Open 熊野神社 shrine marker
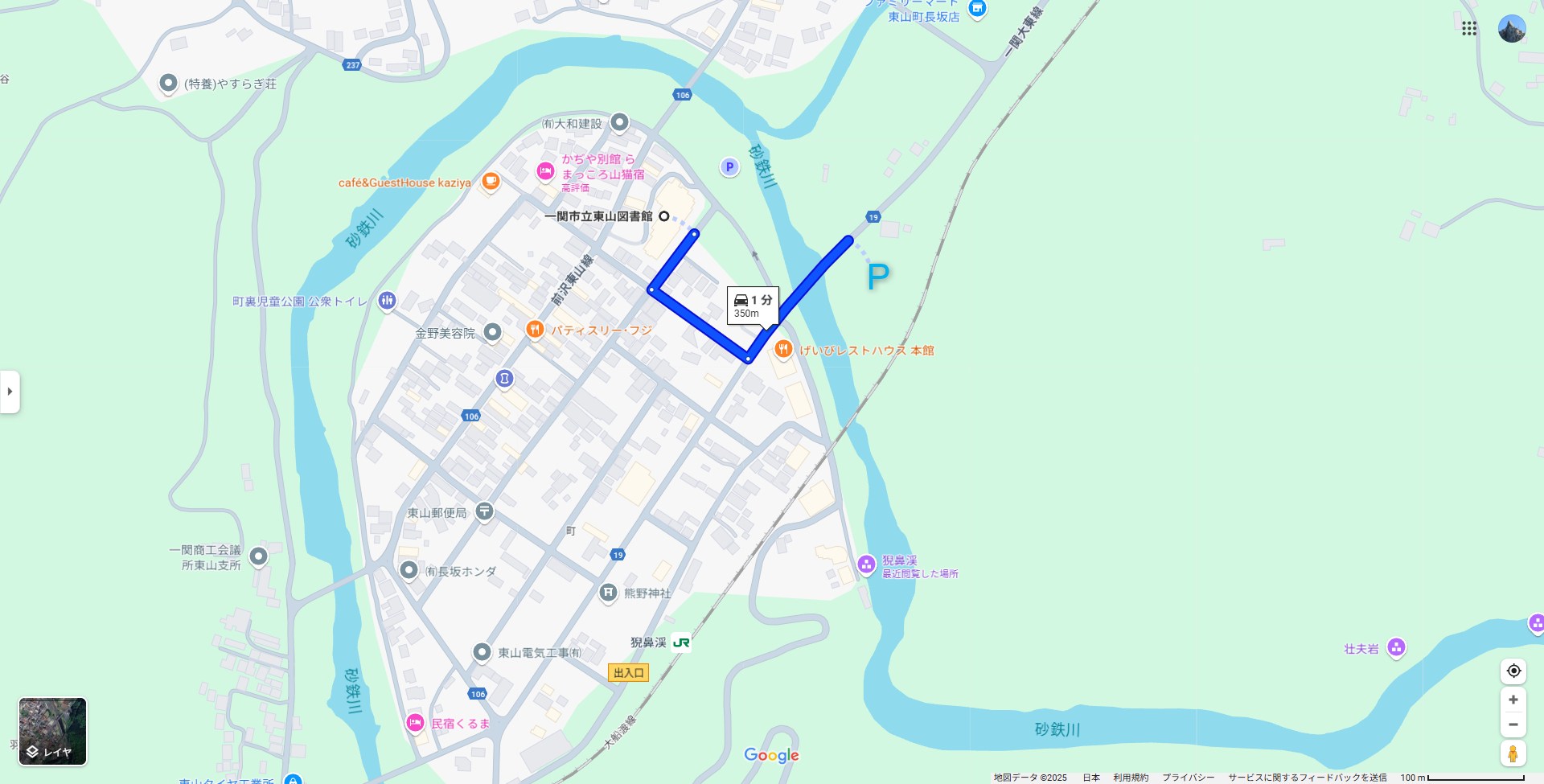 coord(608,593)
